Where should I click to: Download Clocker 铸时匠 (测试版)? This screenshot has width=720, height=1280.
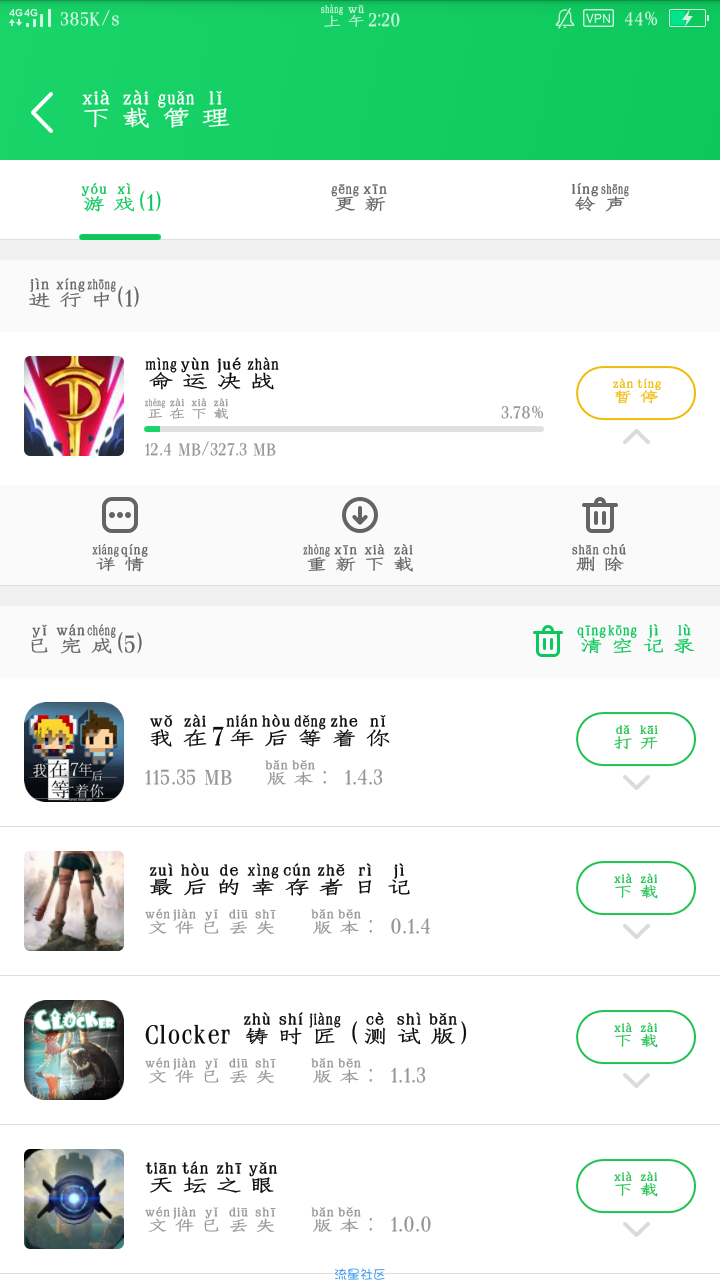click(x=636, y=1036)
